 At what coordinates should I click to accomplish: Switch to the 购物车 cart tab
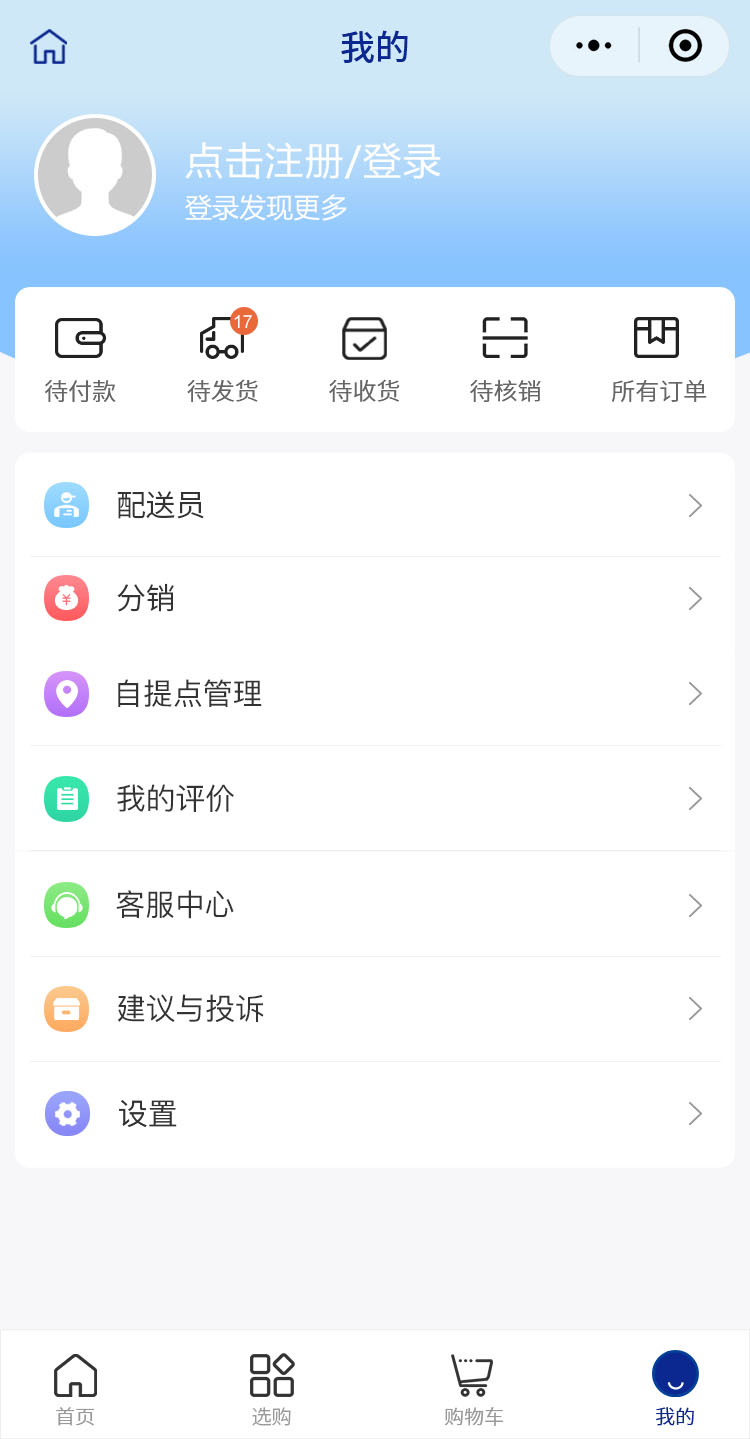click(473, 1387)
